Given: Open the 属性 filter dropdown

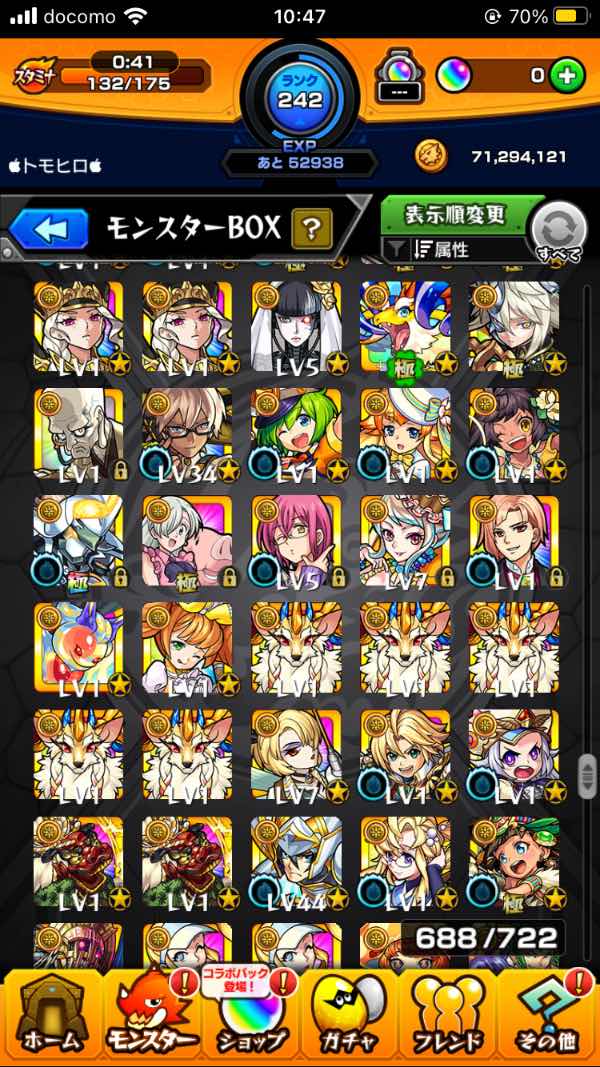Looking at the screenshot, I should pyautogui.click(x=455, y=250).
